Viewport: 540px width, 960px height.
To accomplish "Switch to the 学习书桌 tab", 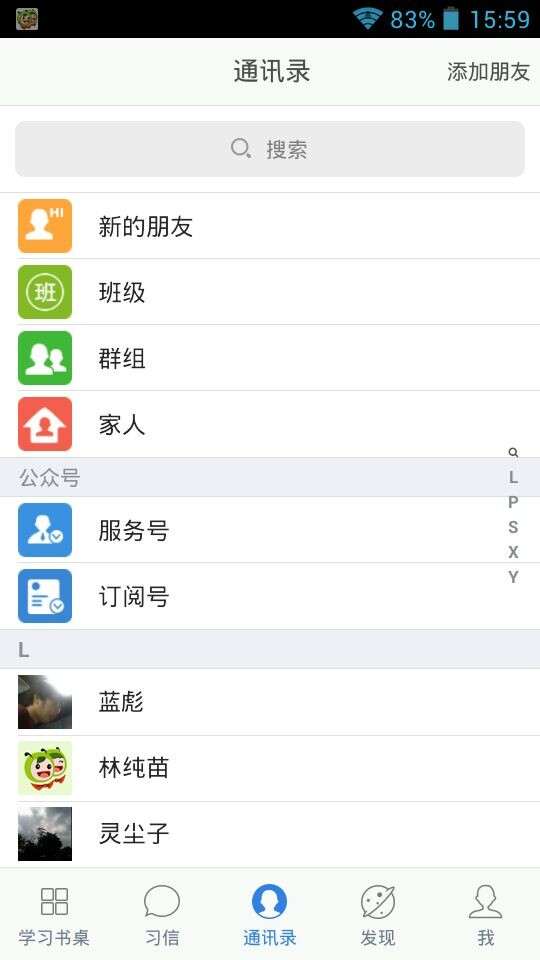I will (x=54, y=915).
